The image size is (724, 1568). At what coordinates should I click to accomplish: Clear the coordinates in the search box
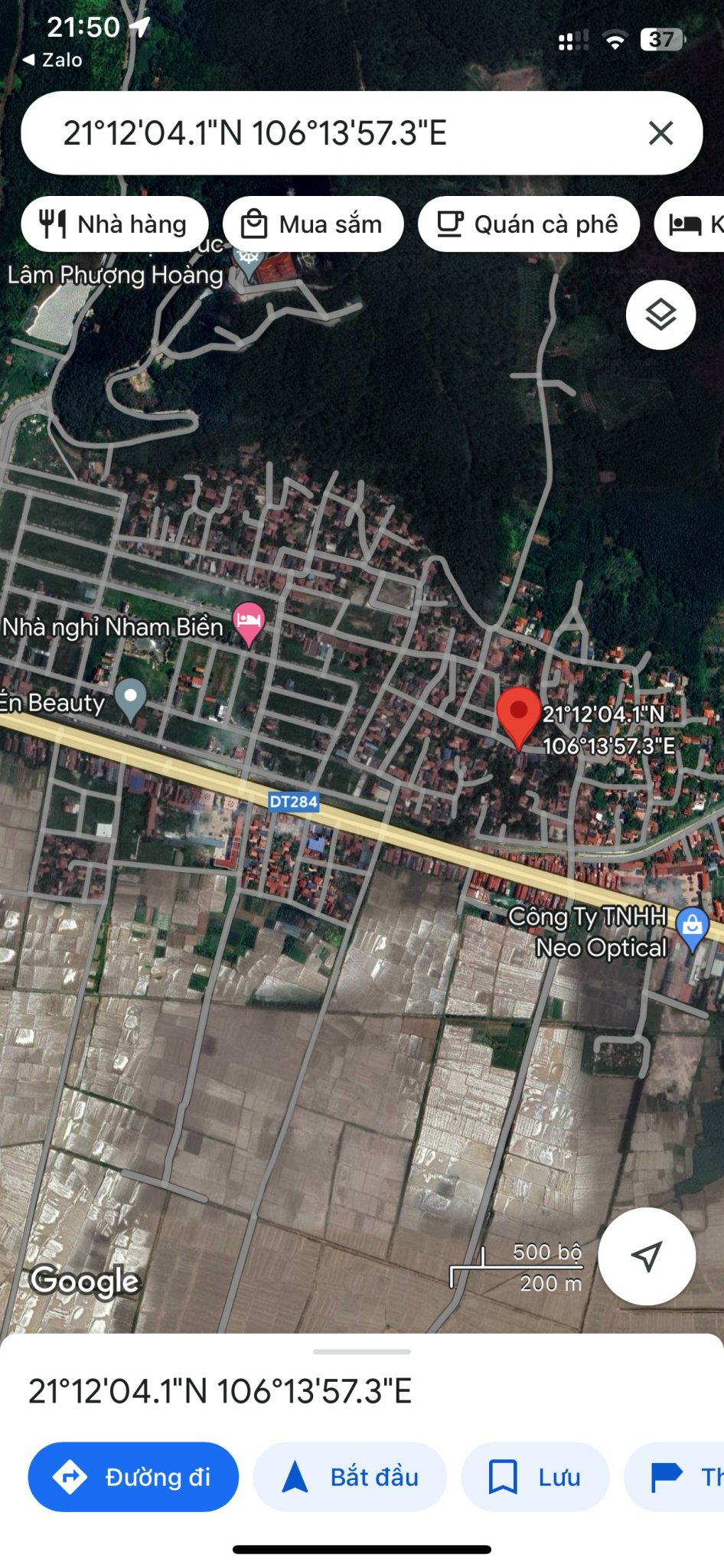click(660, 133)
